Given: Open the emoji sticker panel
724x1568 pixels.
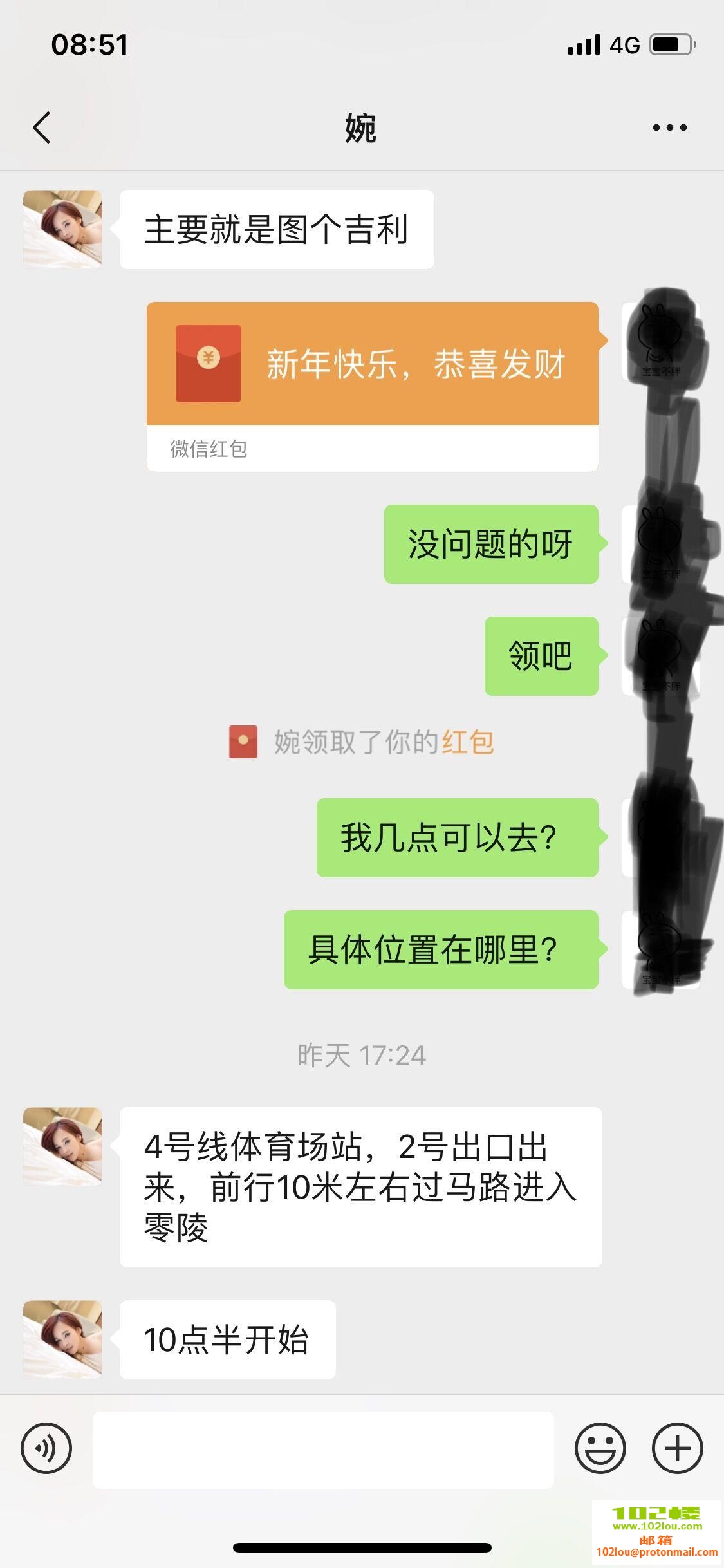Looking at the screenshot, I should [600, 1448].
